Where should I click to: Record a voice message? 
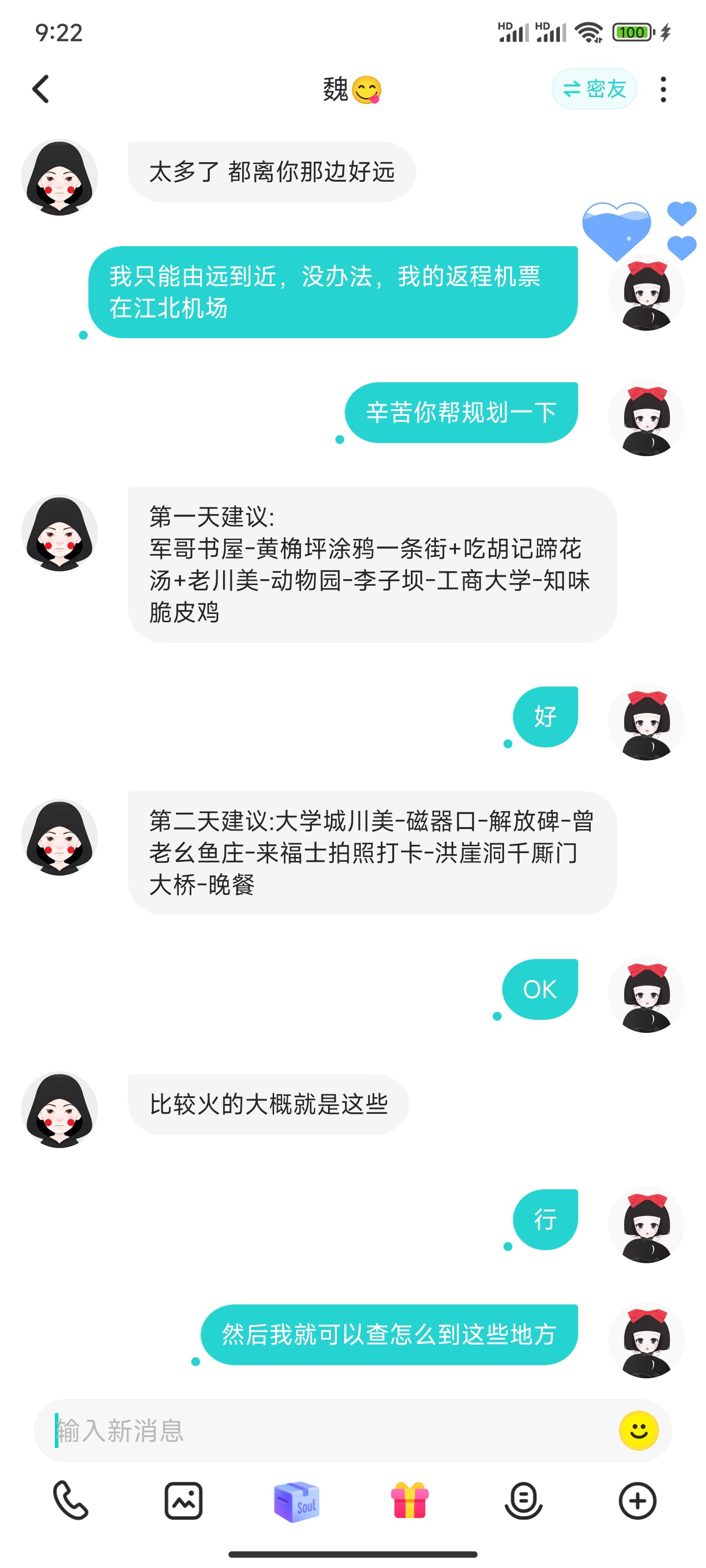(523, 1500)
